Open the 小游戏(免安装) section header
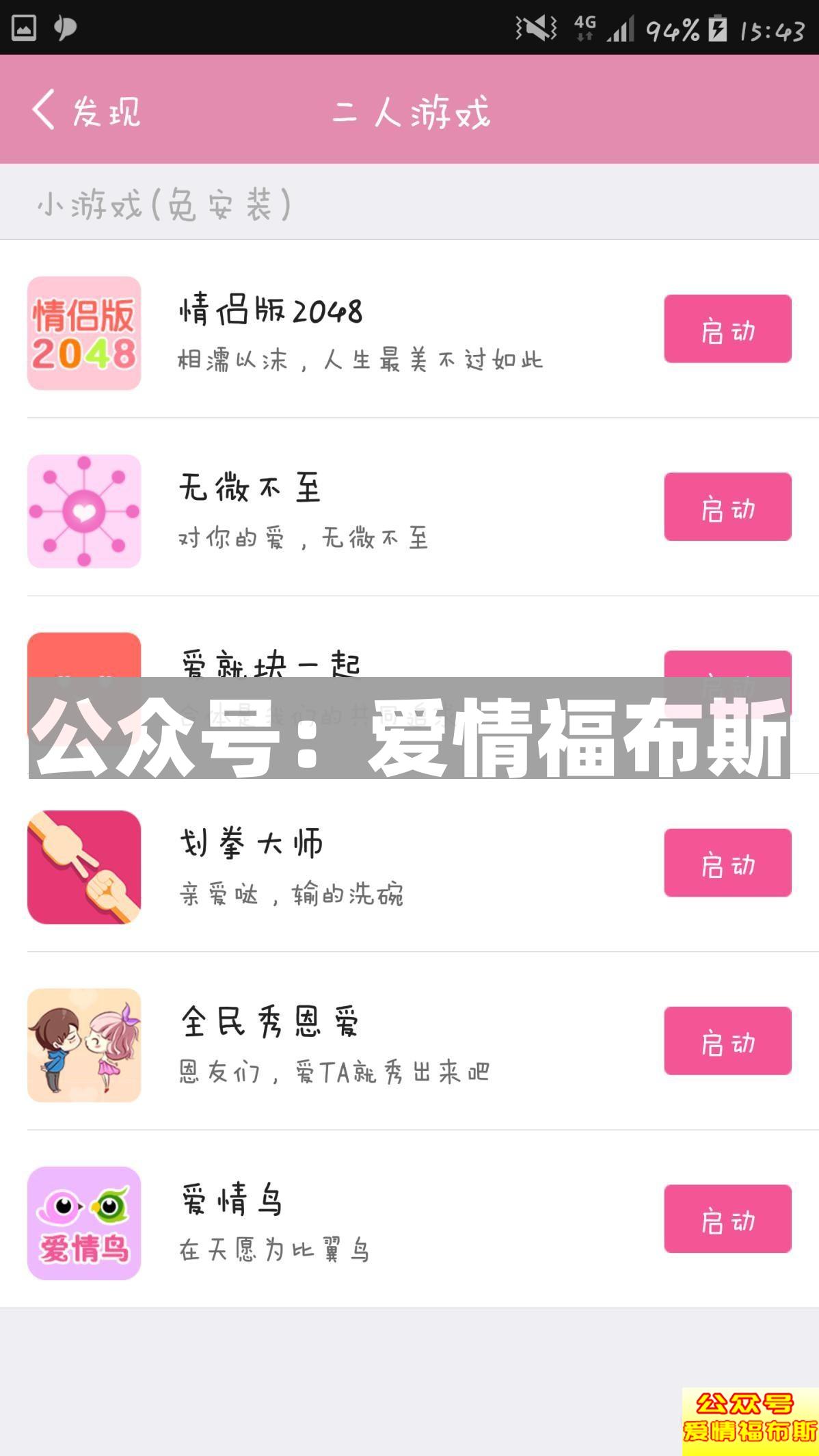This screenshot has height=1456, width=819. 164,204
